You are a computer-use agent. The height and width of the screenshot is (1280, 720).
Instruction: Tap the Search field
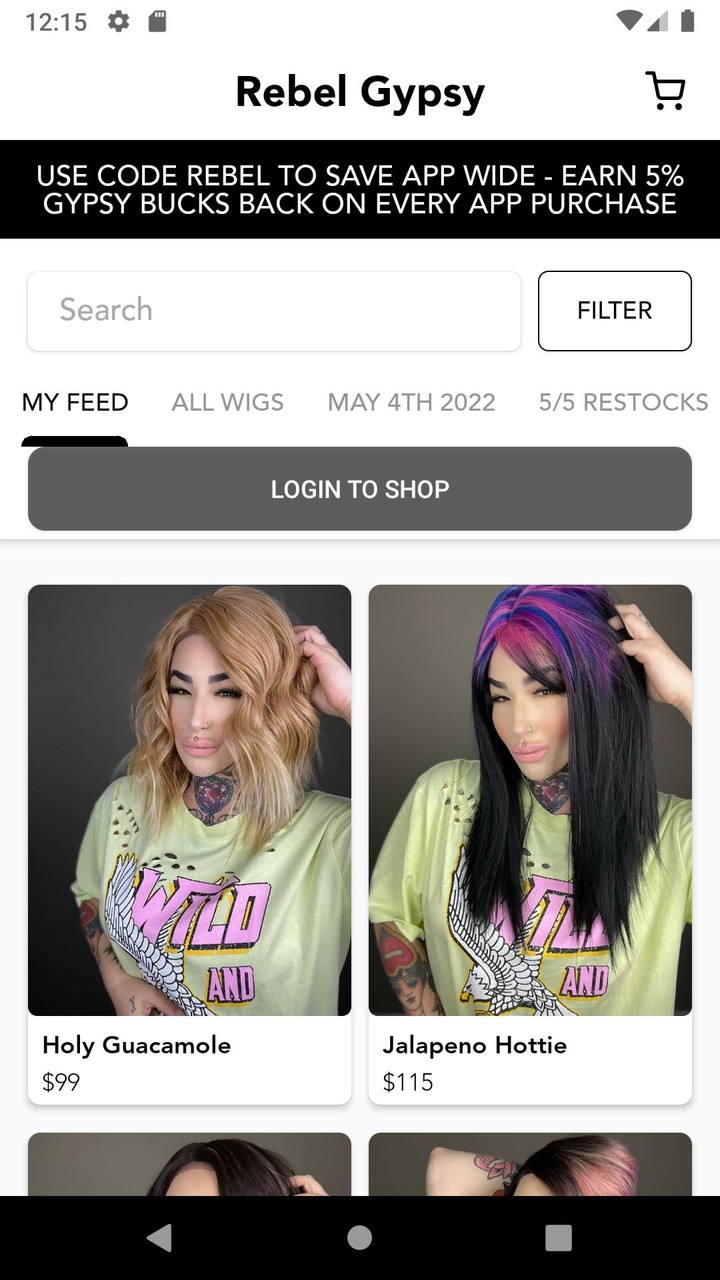(274, 310)
